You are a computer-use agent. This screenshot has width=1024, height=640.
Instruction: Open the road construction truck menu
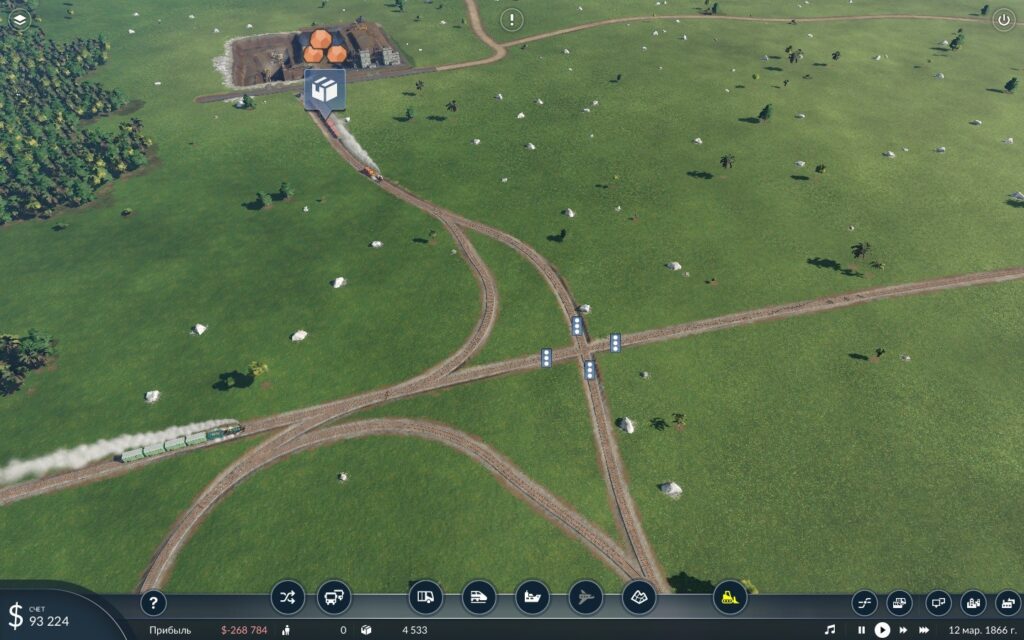tap(425, 598)
